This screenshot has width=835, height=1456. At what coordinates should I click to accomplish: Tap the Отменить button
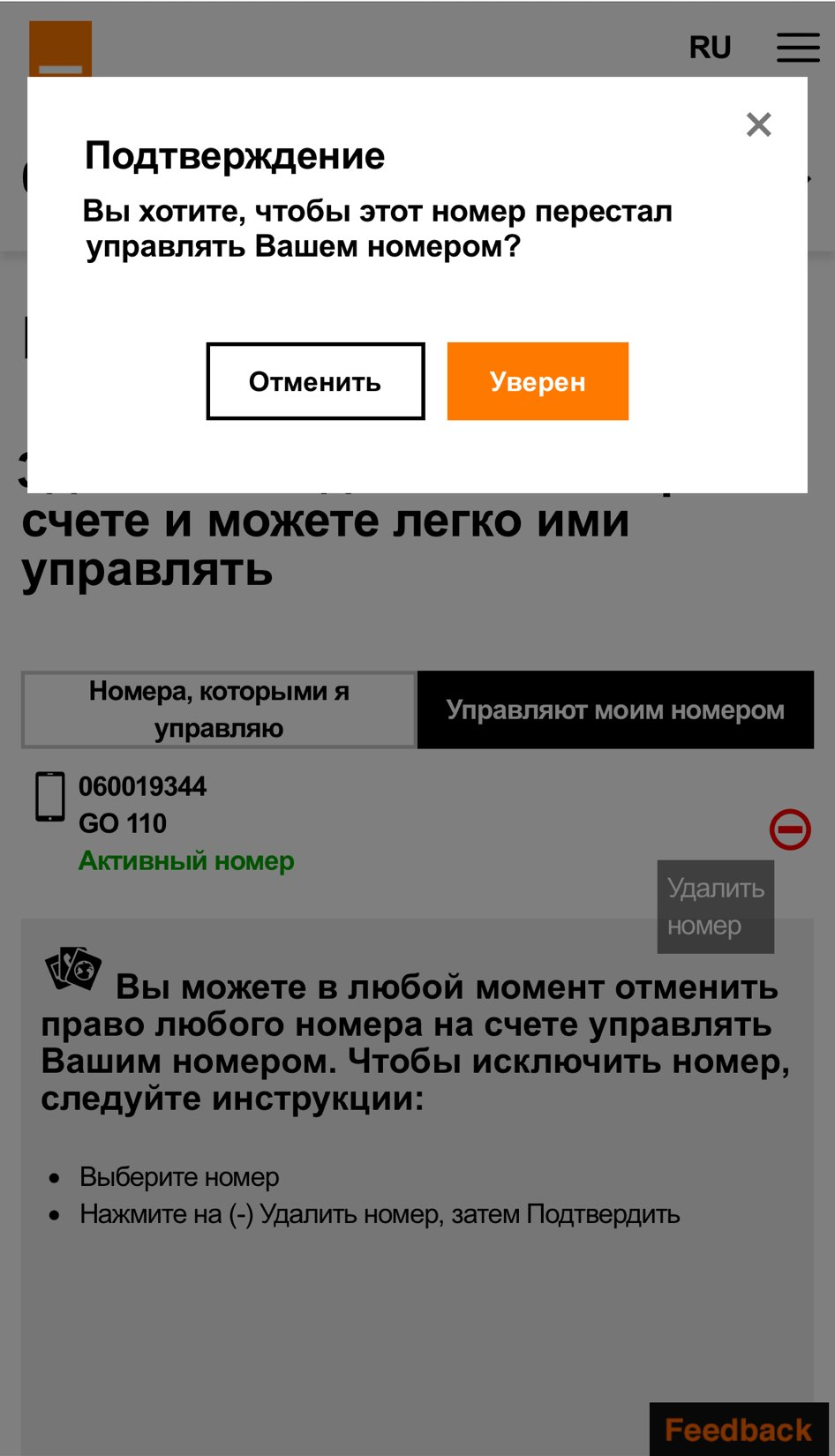point(315,381)
